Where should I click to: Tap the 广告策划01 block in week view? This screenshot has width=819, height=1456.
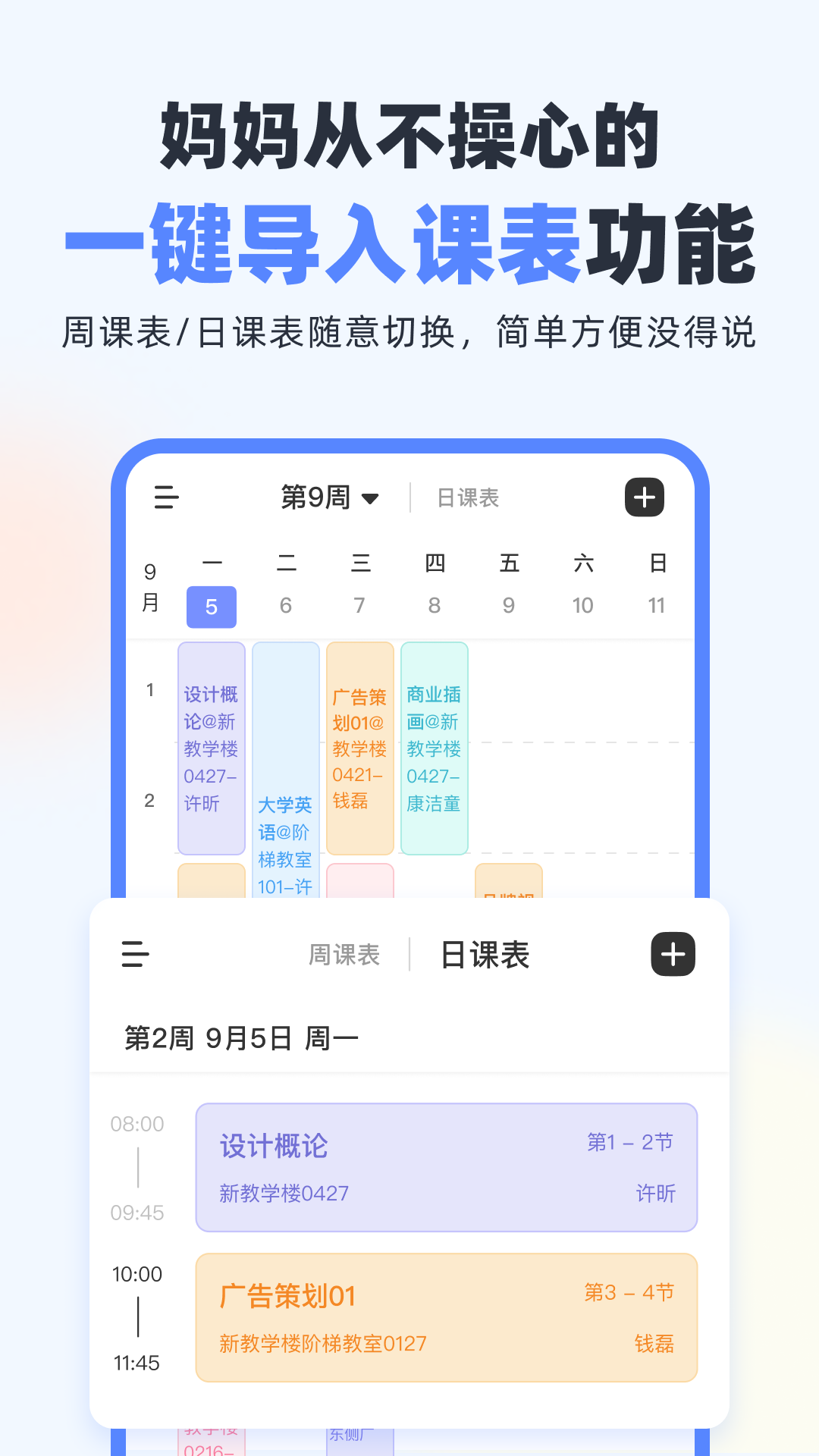tap(359, 747)
